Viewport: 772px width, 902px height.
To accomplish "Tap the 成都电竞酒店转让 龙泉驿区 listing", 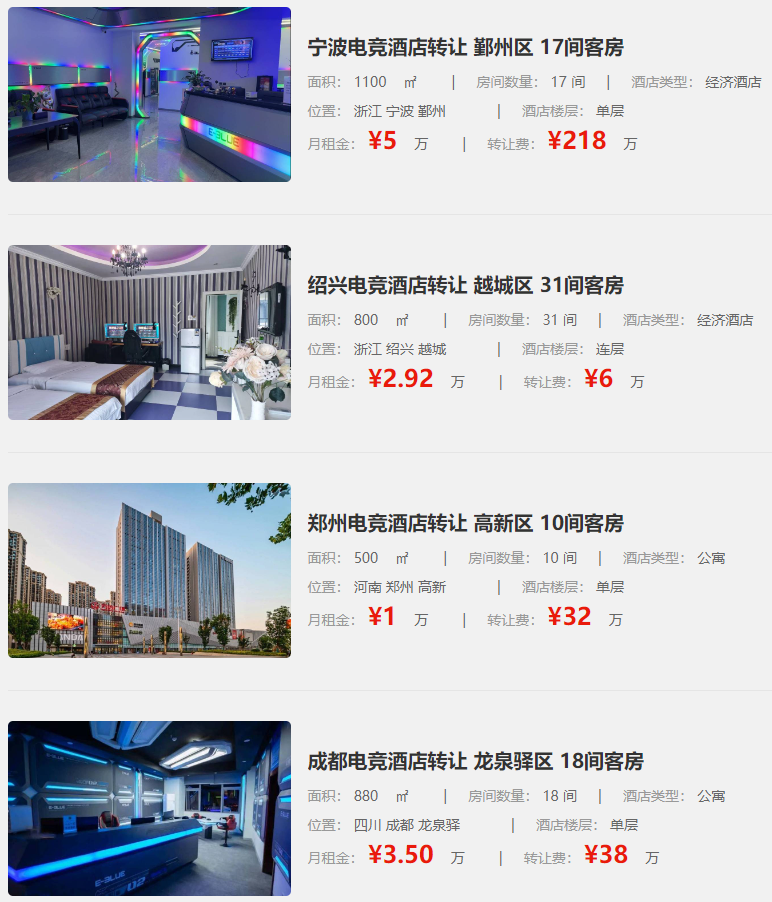I will [x=475, y=761].
